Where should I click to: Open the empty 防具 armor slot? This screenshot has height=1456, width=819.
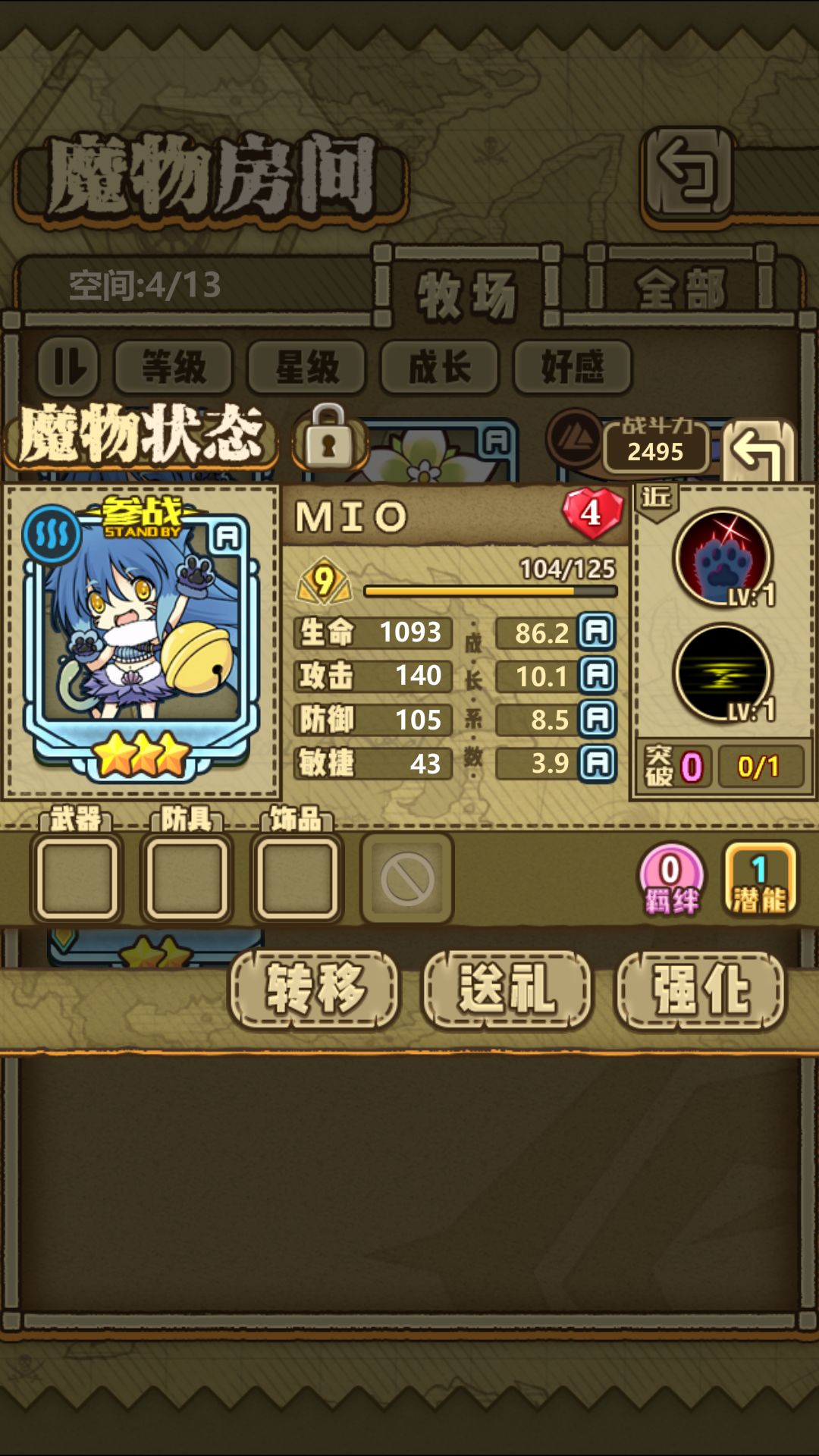coord(187,878)
